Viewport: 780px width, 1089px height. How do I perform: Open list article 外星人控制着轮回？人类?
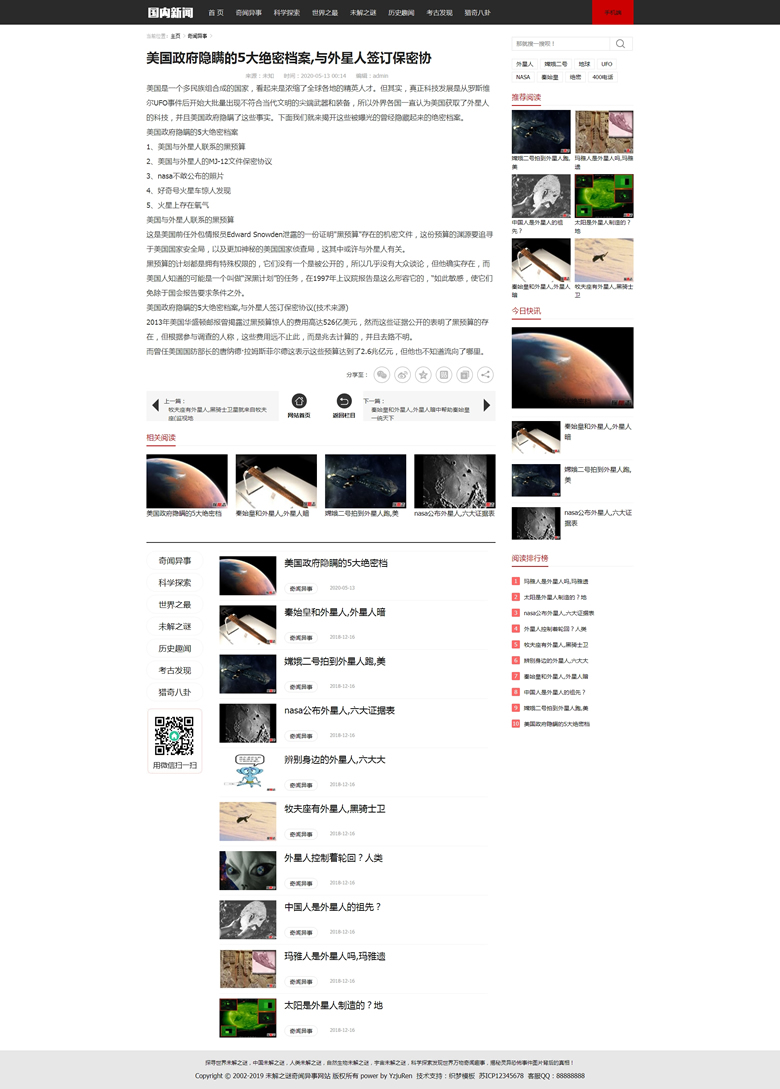333,857
